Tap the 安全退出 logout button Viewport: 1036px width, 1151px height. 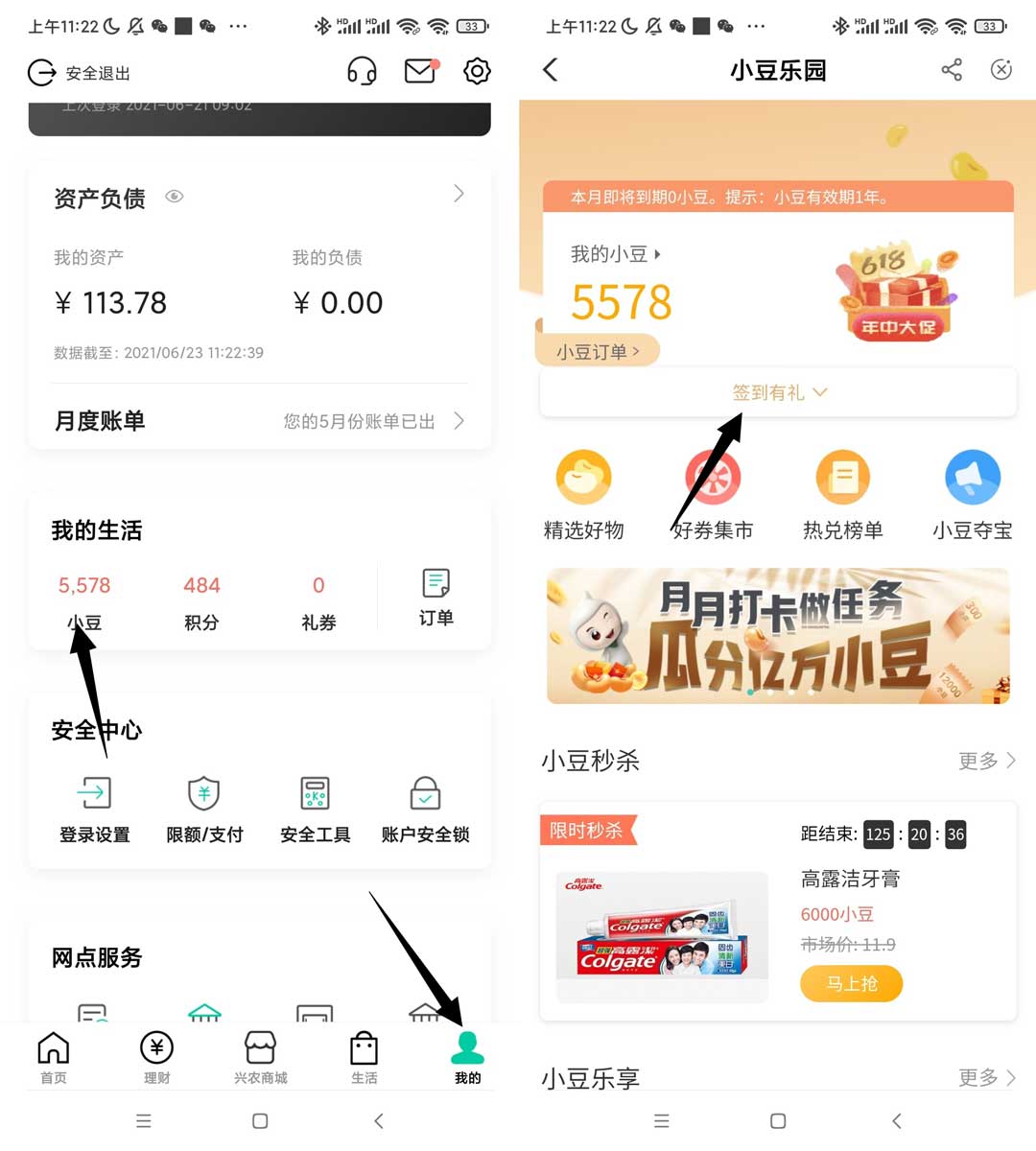(x=79, y=73)
